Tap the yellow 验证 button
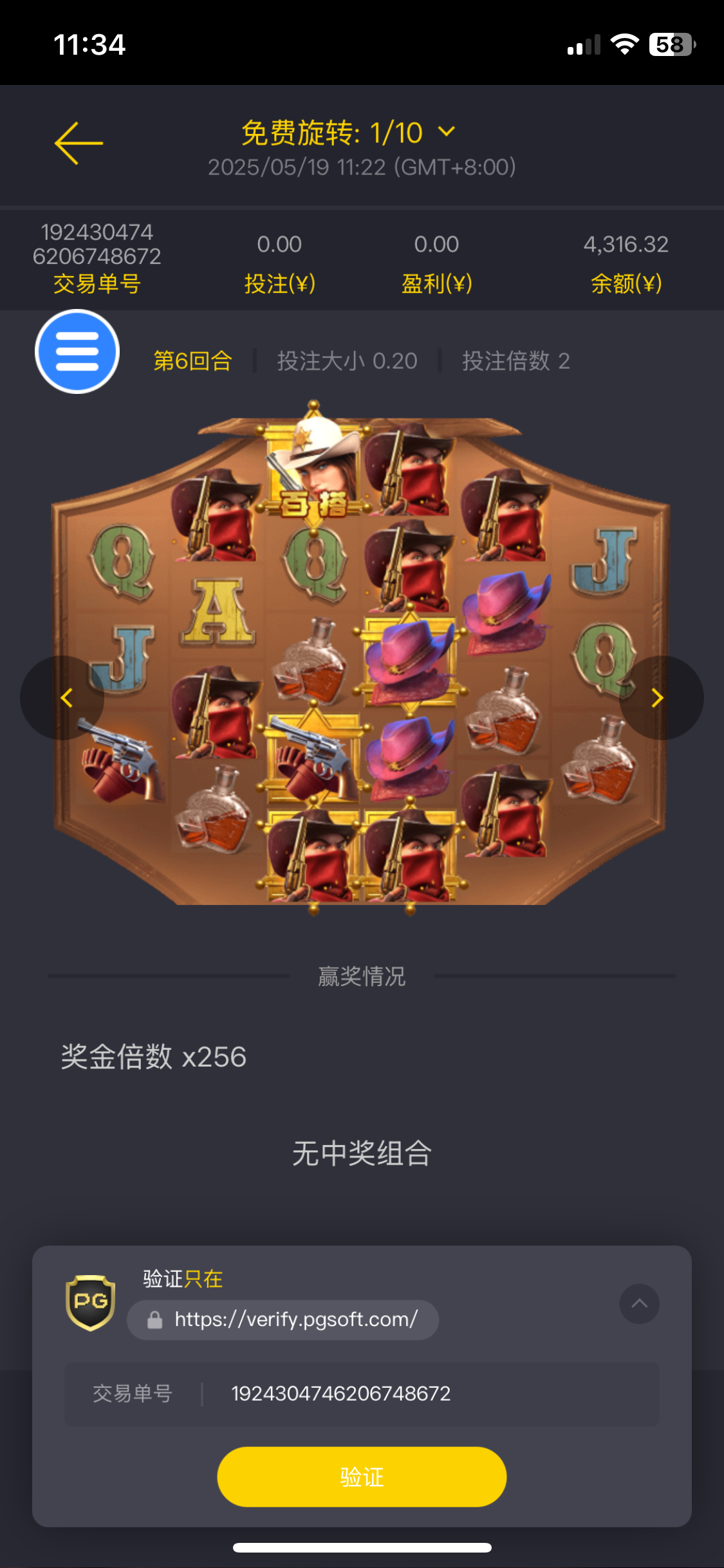724x1568 pixels. pyautogui.click(x=362, y=1477)
